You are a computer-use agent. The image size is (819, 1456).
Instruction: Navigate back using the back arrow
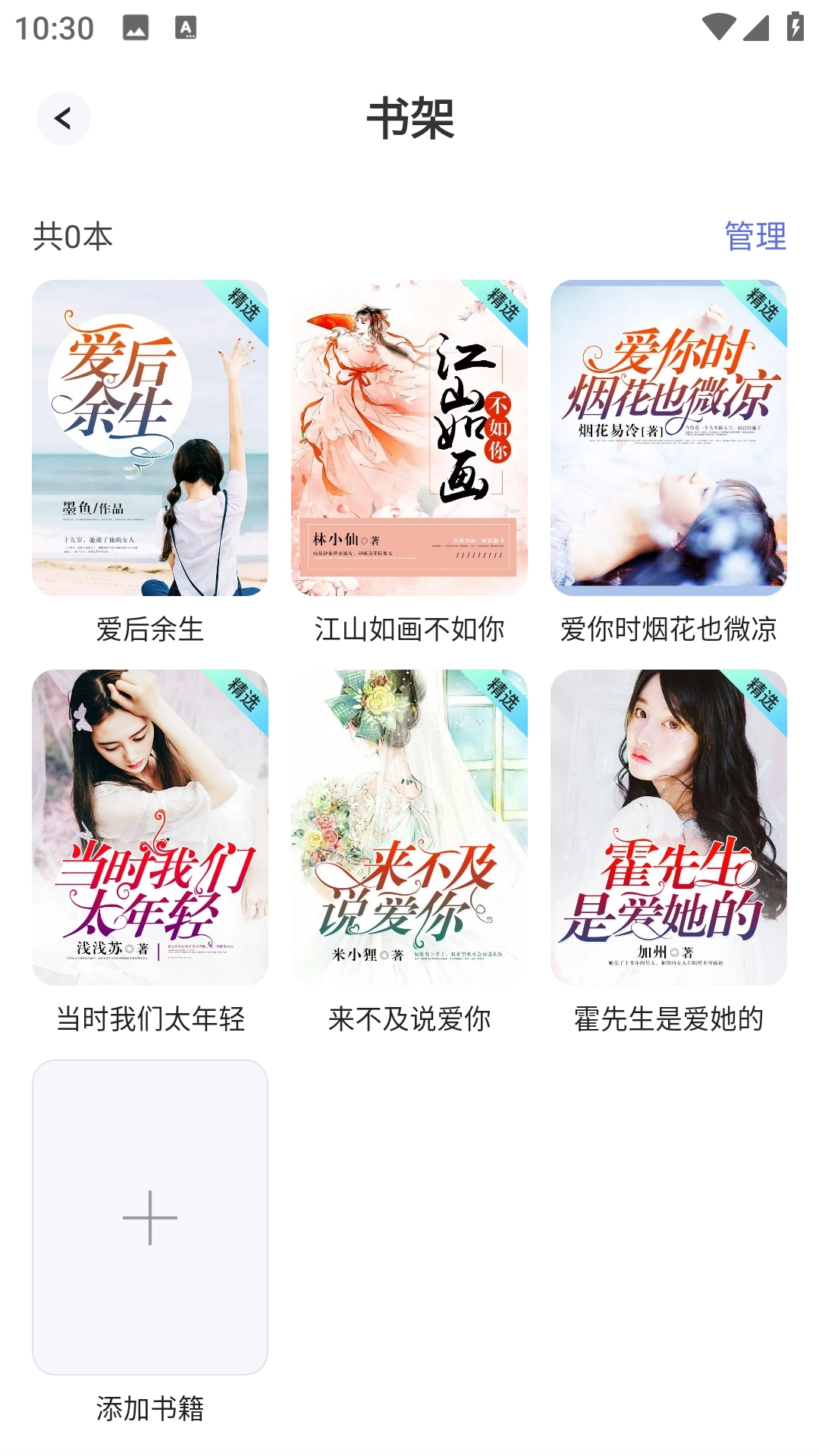pos(64,118)
